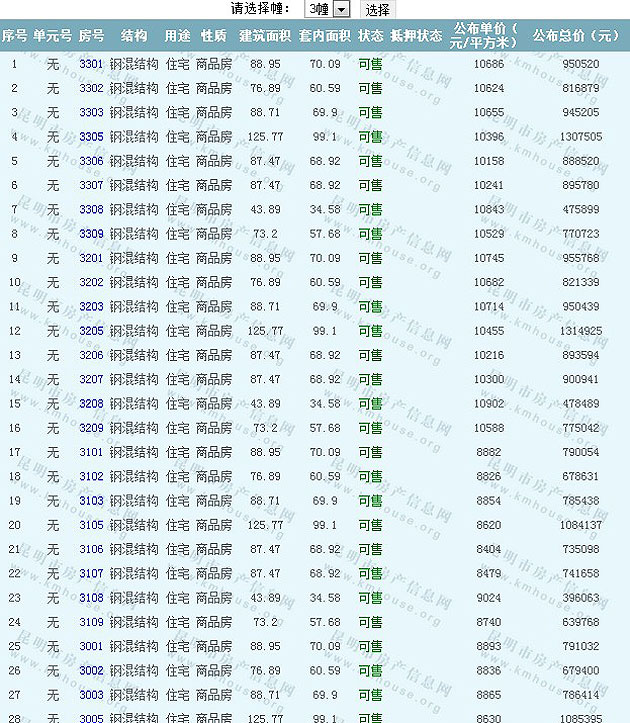This screenshot has width=630, height=723.
Task: Open room number 3303 link
Action: click(91, 112)
